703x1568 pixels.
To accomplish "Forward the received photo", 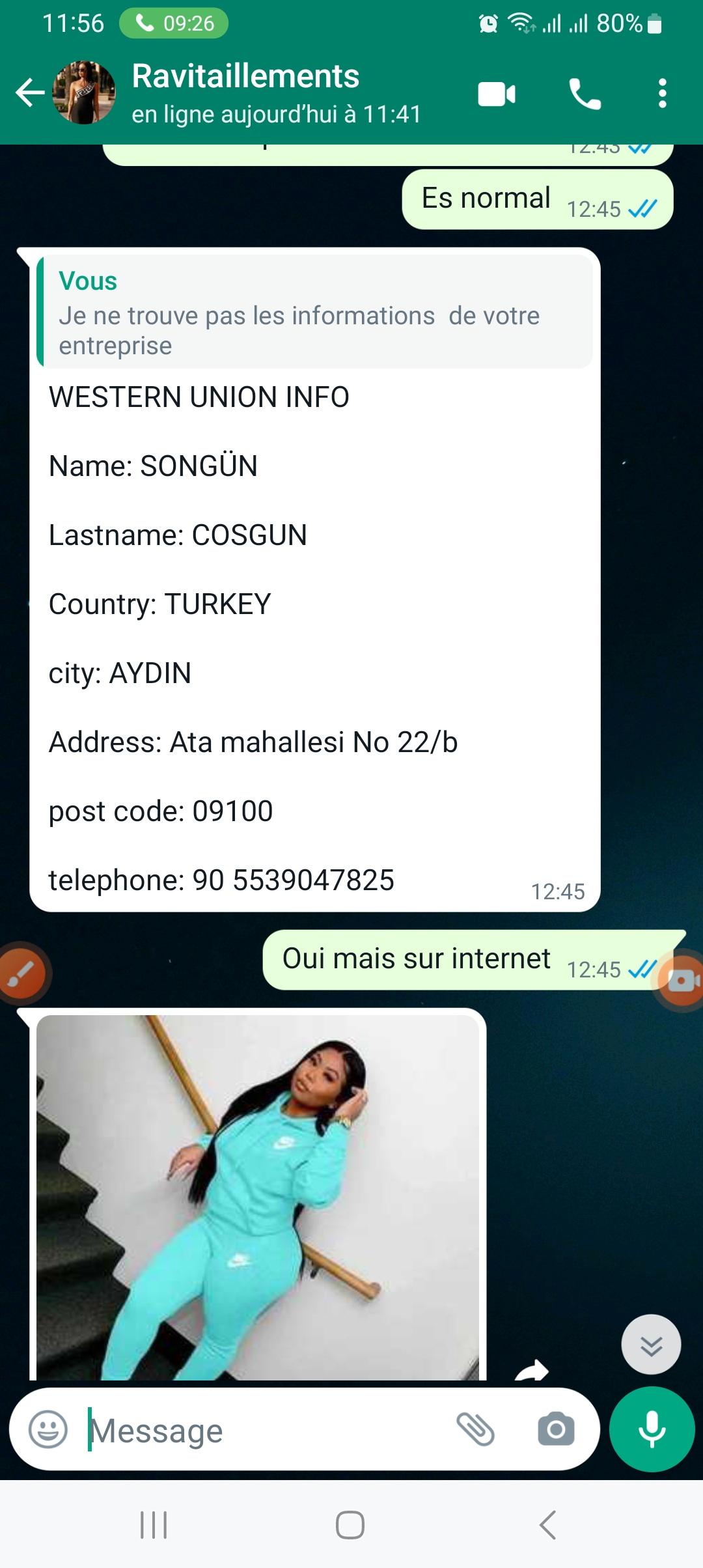I will click(x=532, y=1369).
